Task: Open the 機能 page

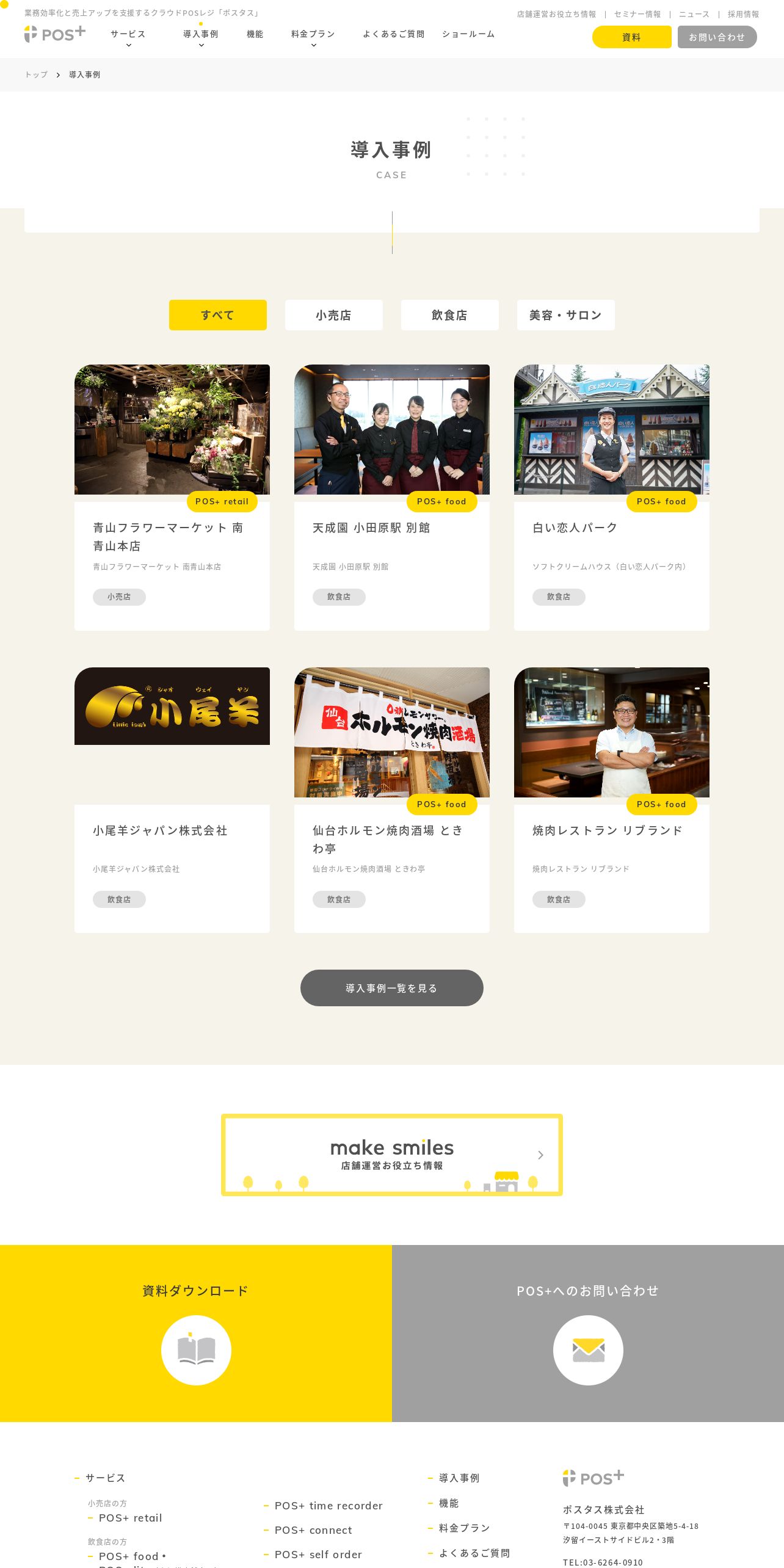Action: 255,34
